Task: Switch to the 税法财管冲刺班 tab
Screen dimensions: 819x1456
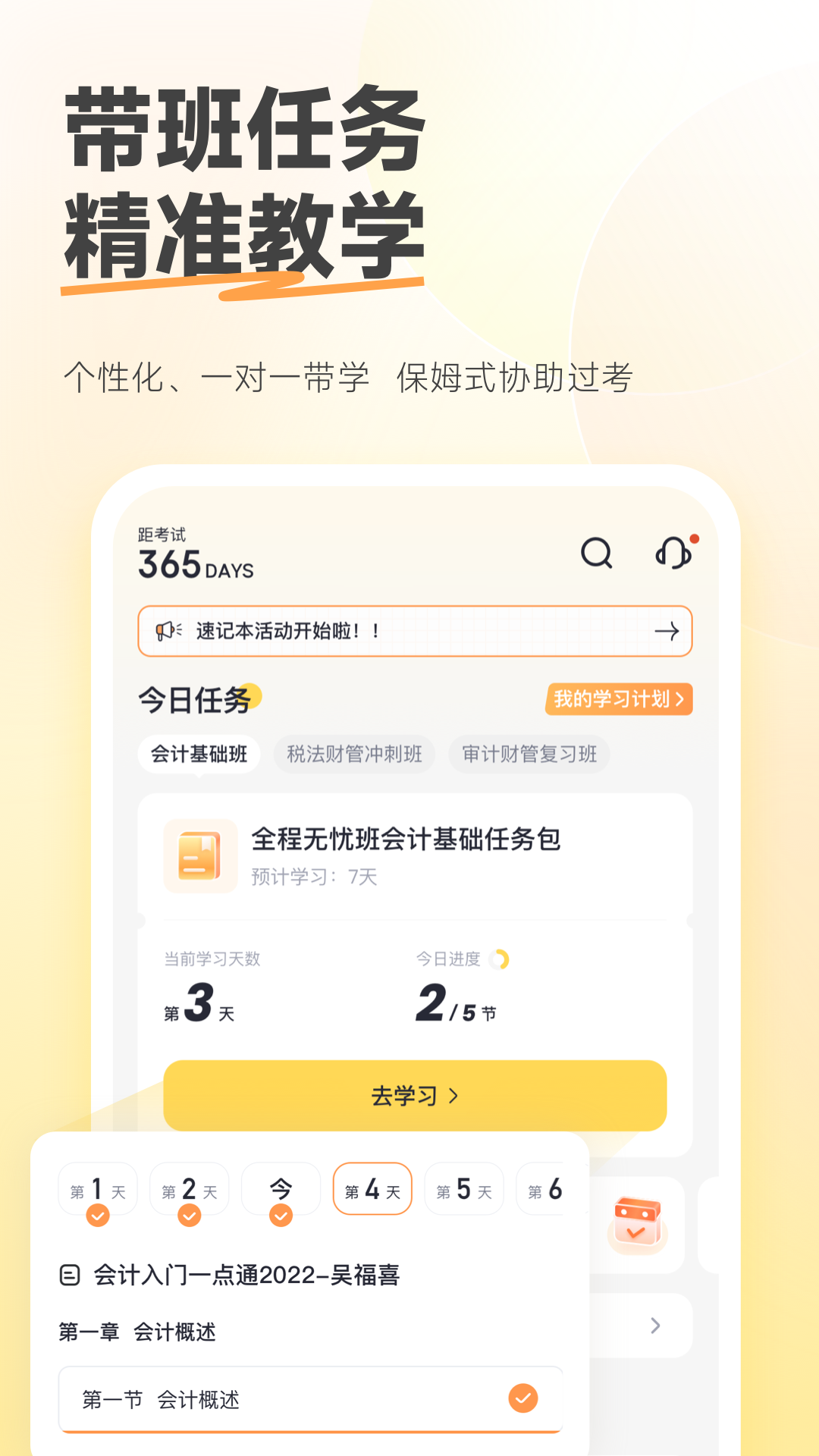Action: pyautogui.click(x=354, y=754)
